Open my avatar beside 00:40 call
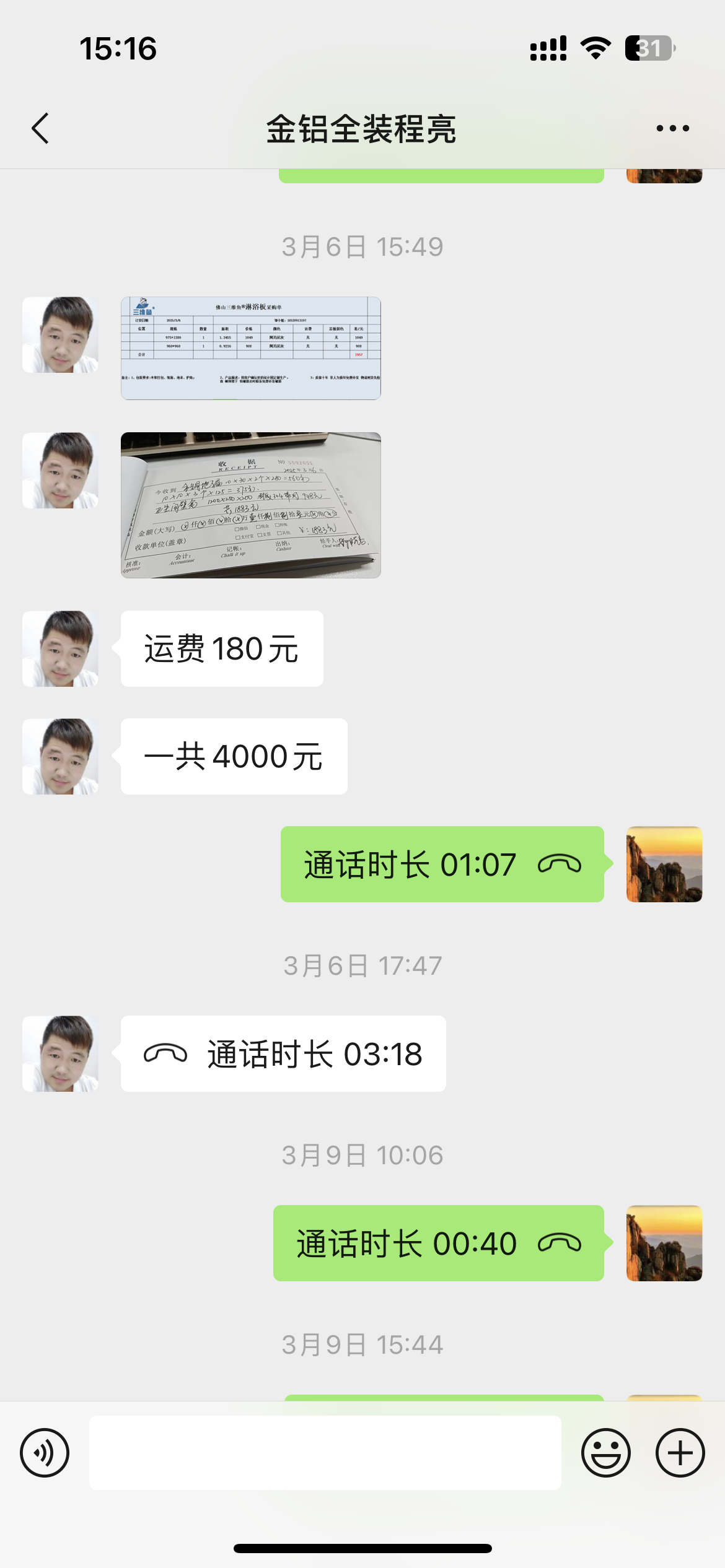The image size is (725, 1568). pyautogui.click(x=664, y=1243)
